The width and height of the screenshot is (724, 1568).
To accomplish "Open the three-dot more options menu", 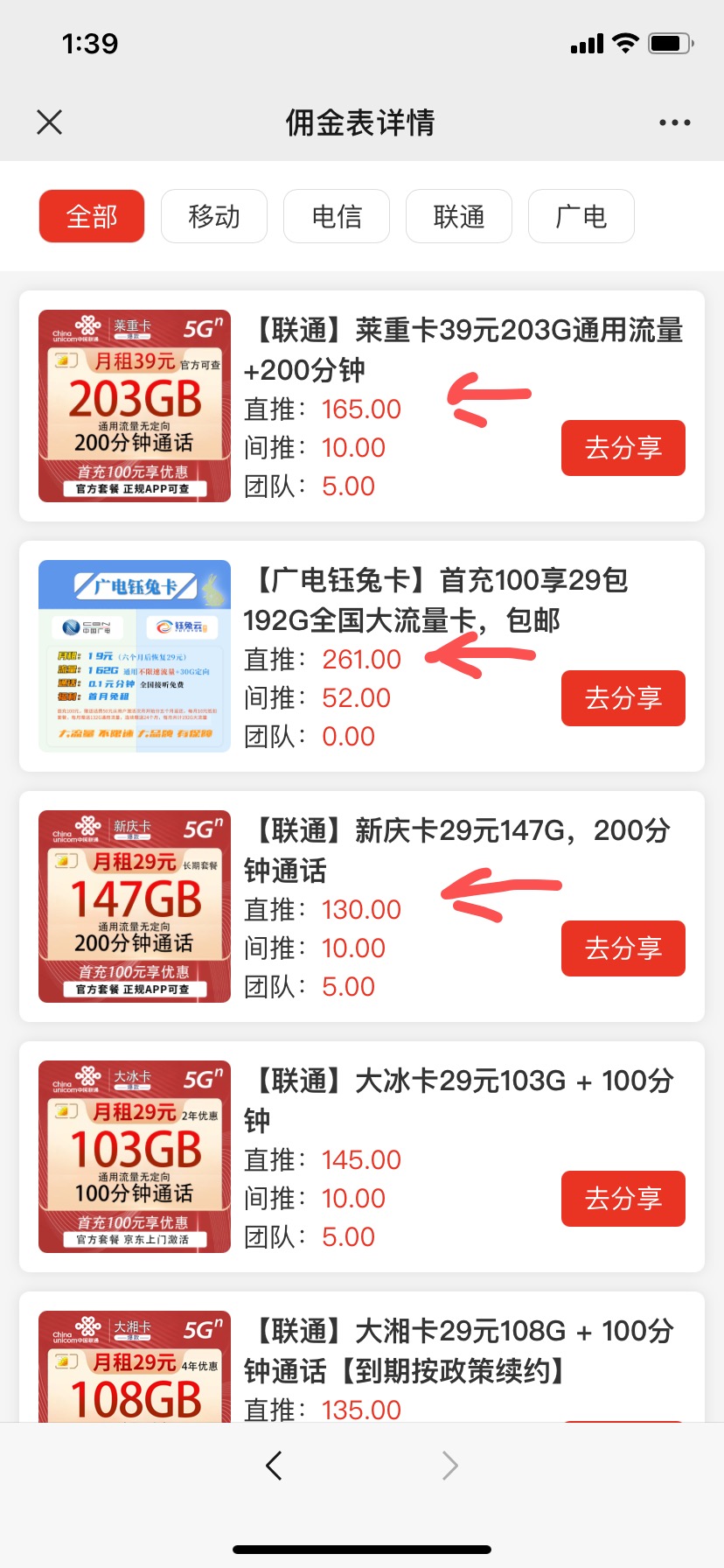I will tap(674, 122).
